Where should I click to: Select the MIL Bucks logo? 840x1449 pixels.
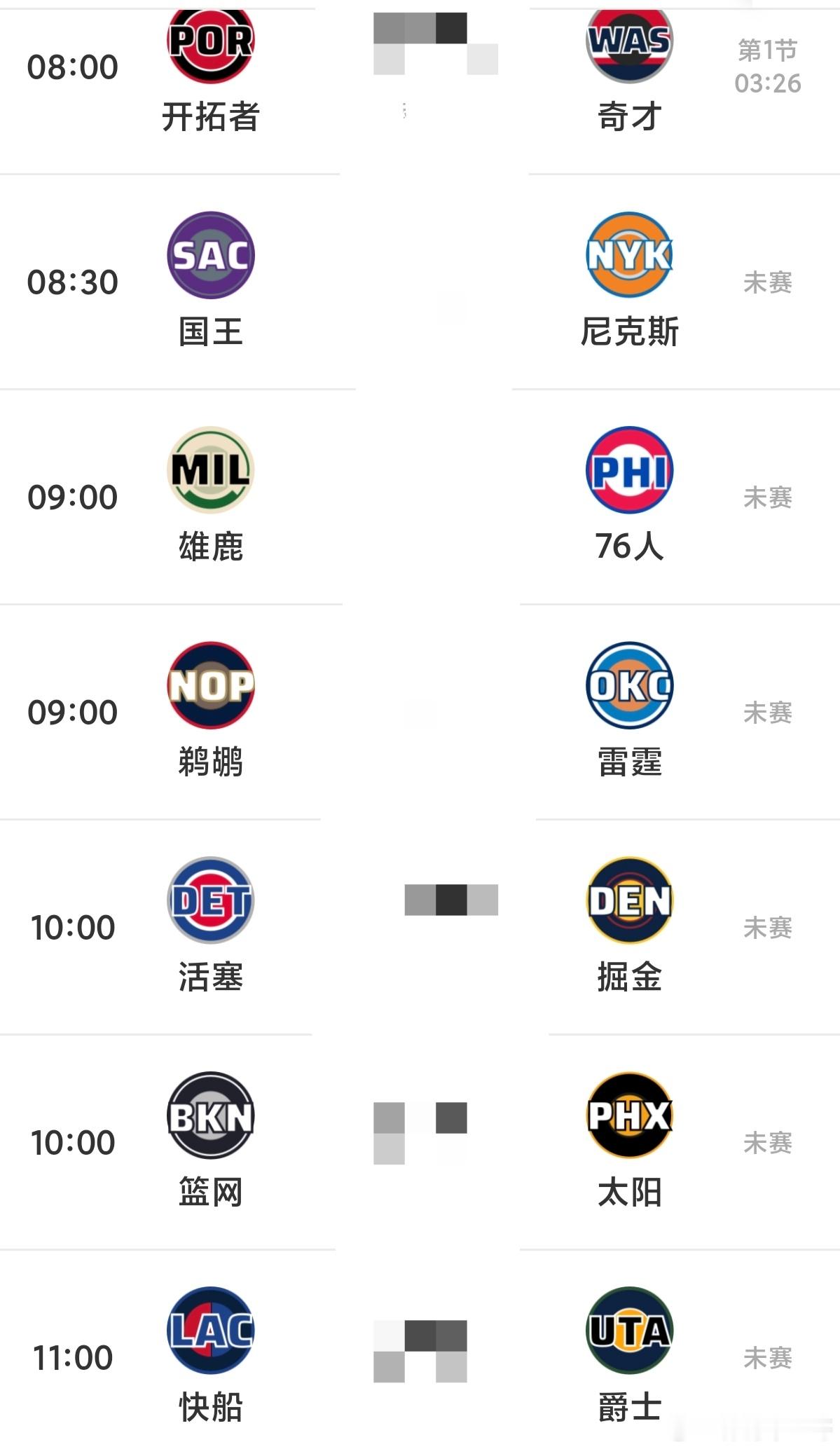pyautogui.click(x=210, y=471)
